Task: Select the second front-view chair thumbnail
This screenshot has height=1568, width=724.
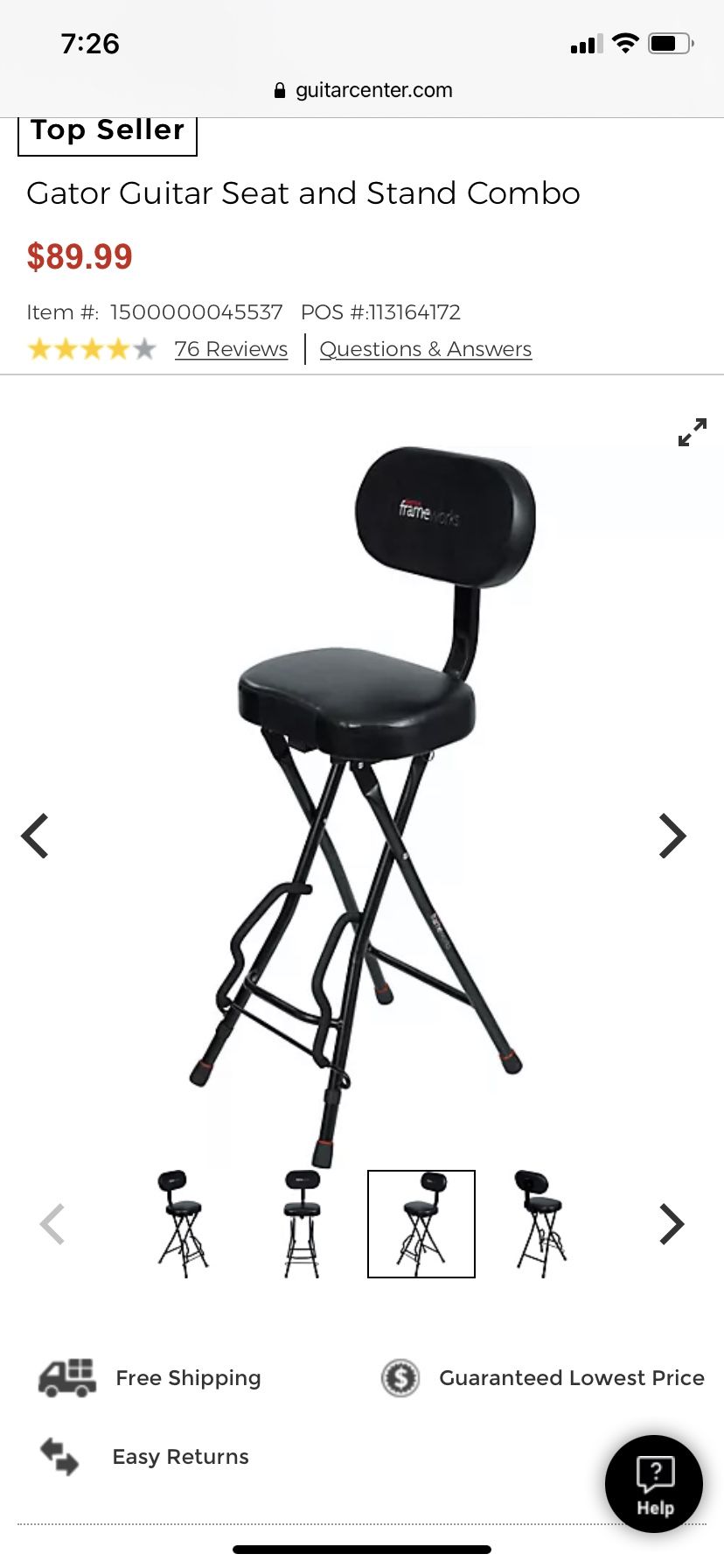Action: click(x=303, y=1223)
